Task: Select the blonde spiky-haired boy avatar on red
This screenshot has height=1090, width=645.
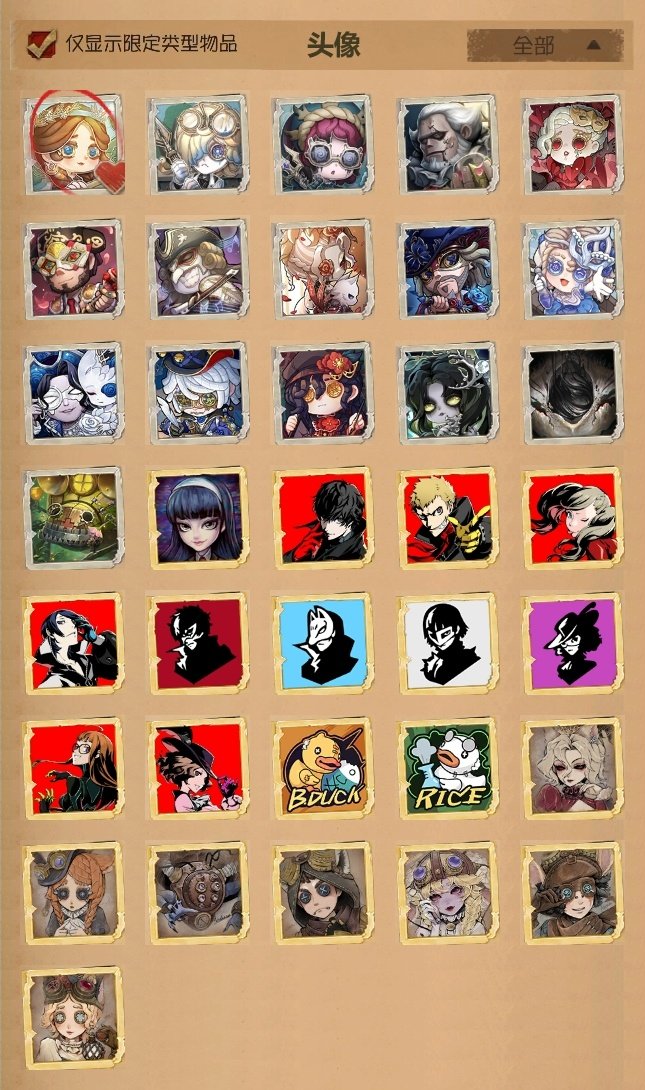Action: click(x=447, y=518)
